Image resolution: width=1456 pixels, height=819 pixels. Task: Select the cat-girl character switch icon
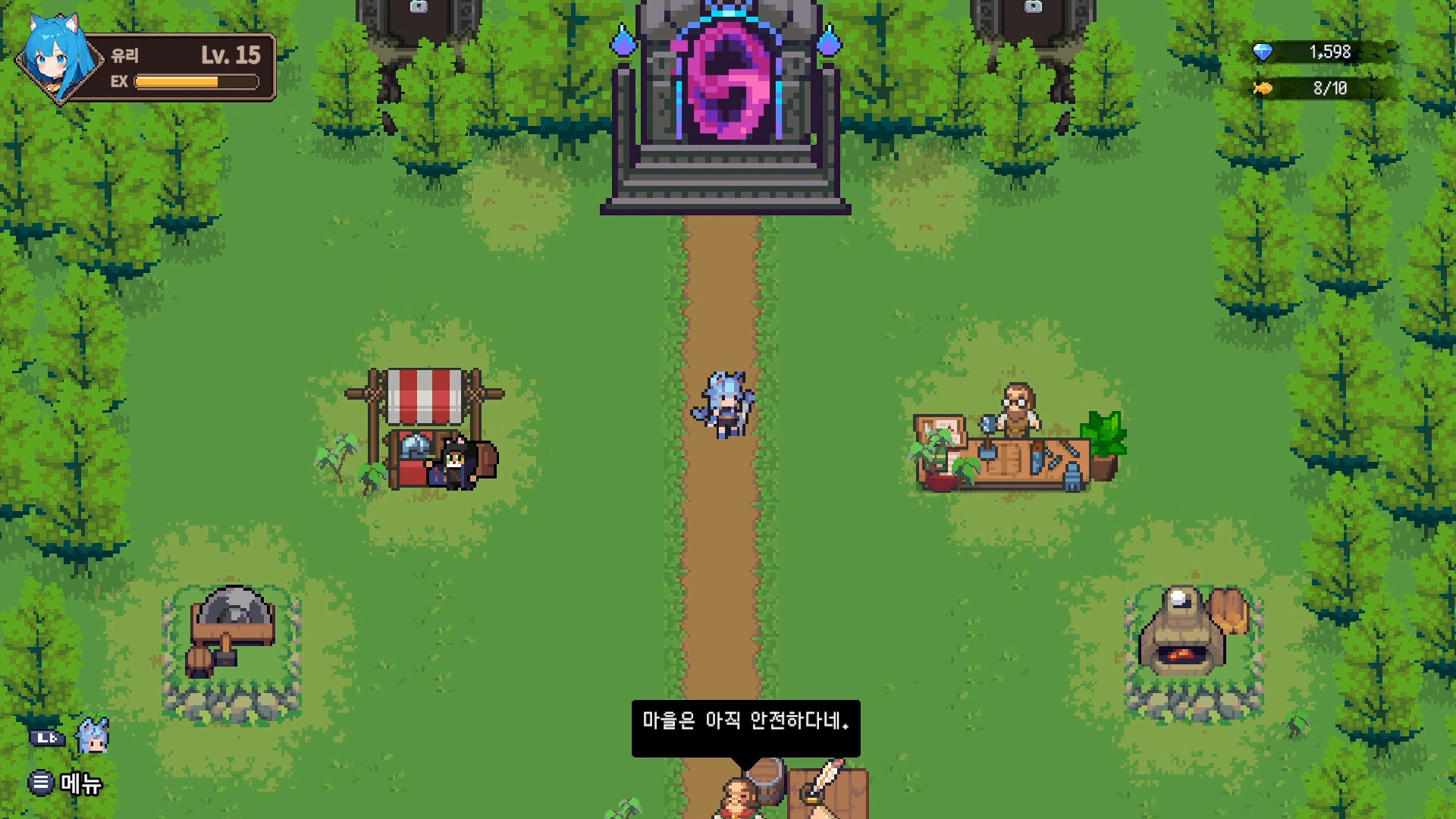click(x=93, y=736)
